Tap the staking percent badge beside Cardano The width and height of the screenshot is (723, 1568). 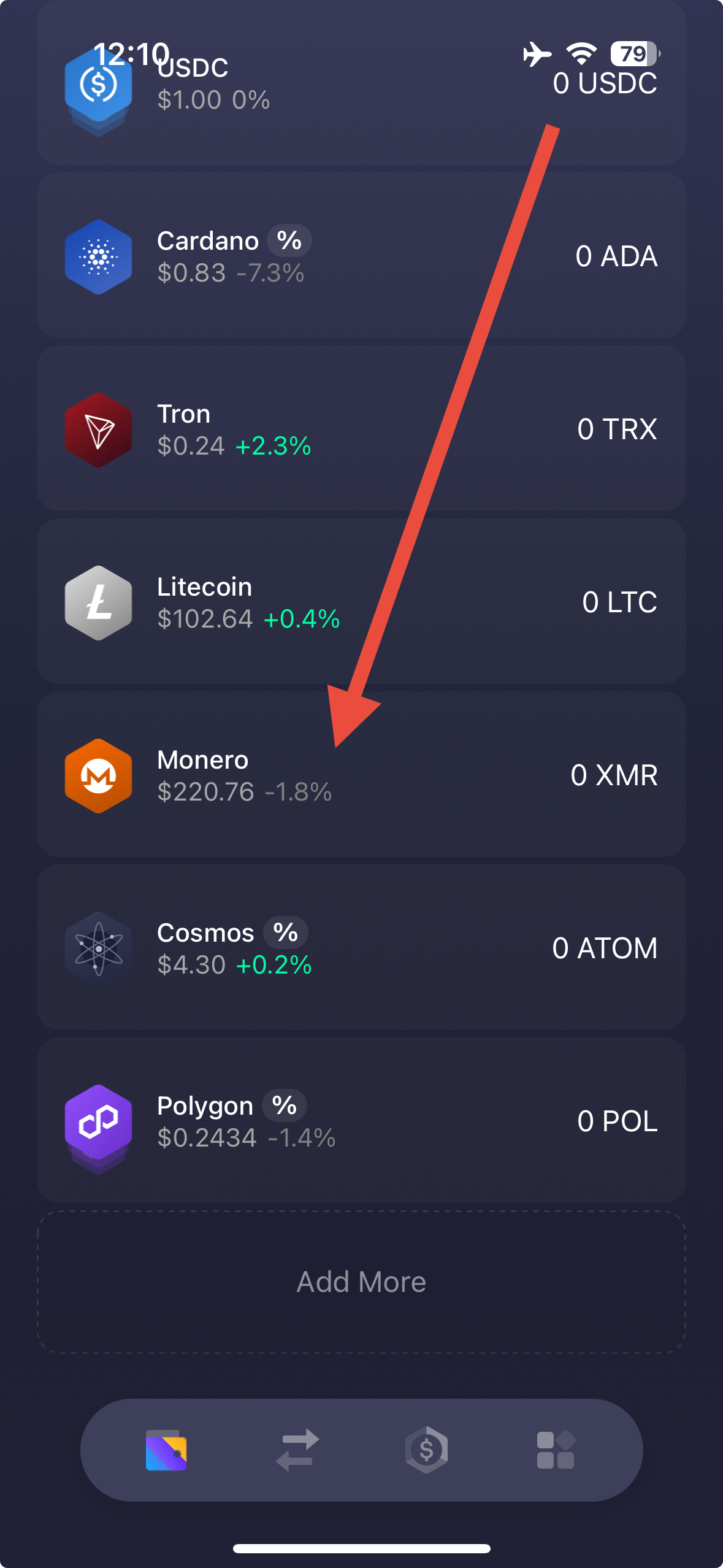pos(289,240)
